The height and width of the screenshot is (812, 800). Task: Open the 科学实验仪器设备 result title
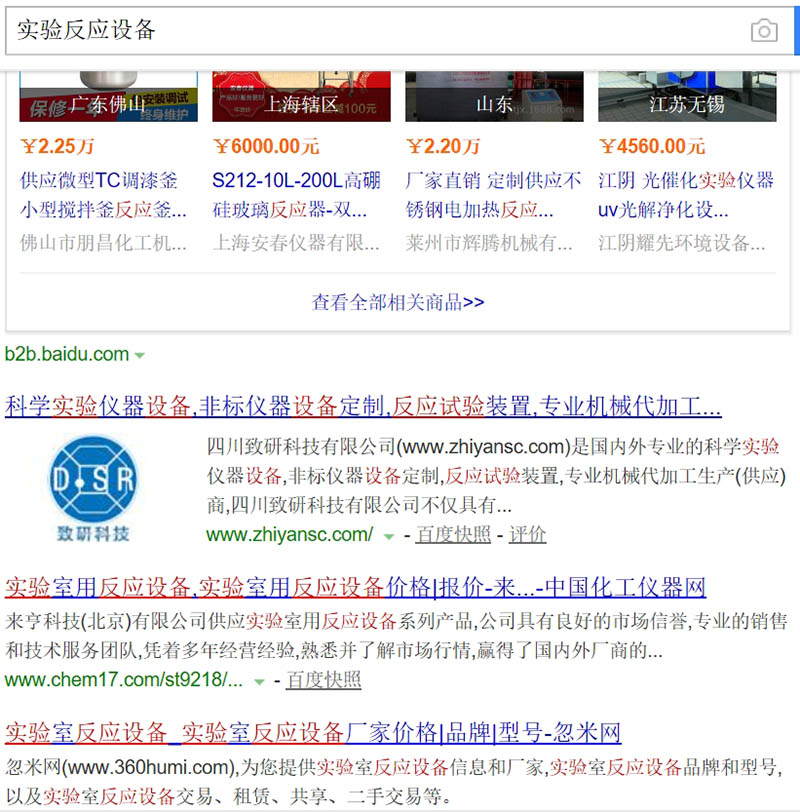[363, 407]
